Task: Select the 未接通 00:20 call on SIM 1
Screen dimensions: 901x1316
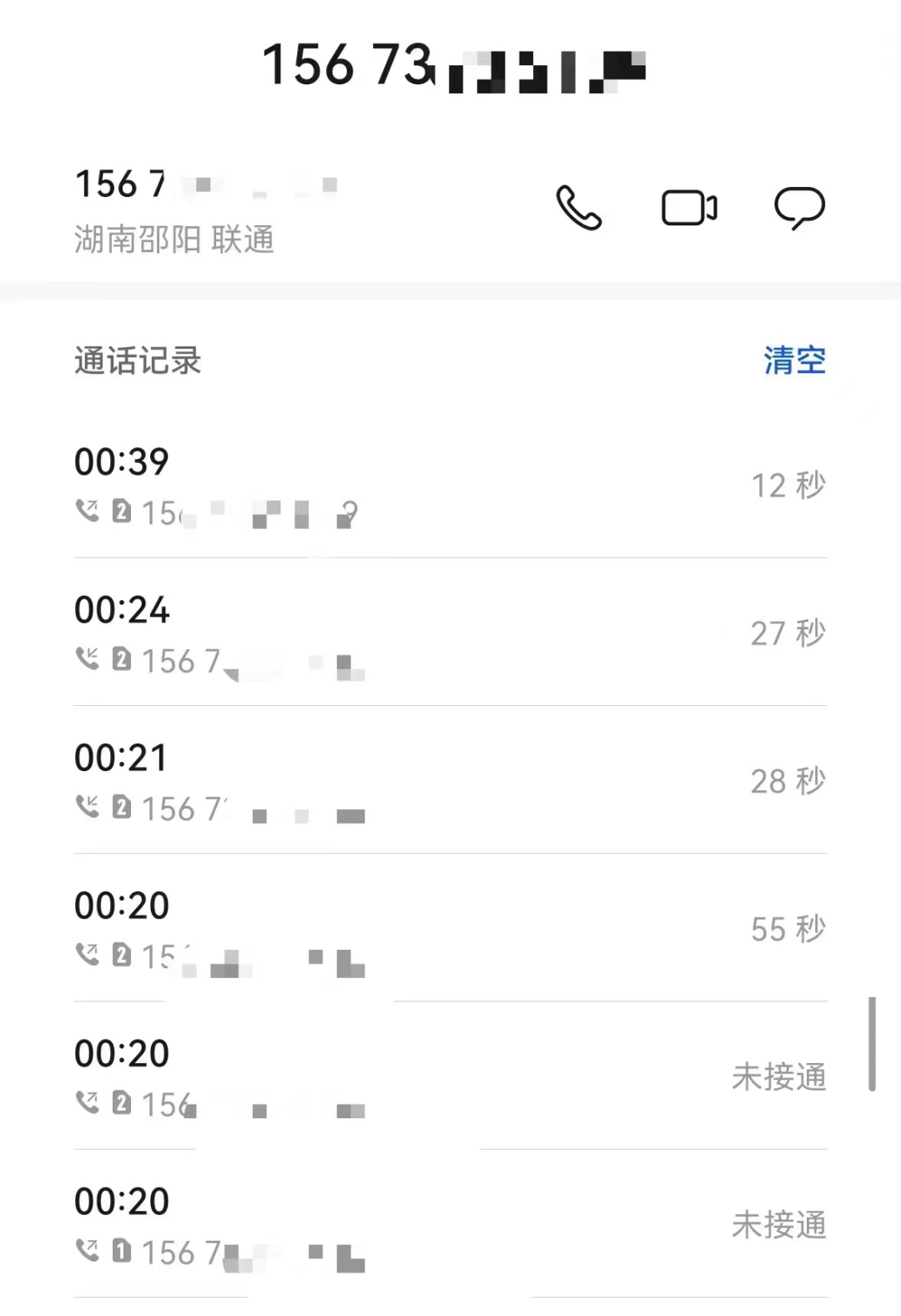Action: [x=450, y=1224]
